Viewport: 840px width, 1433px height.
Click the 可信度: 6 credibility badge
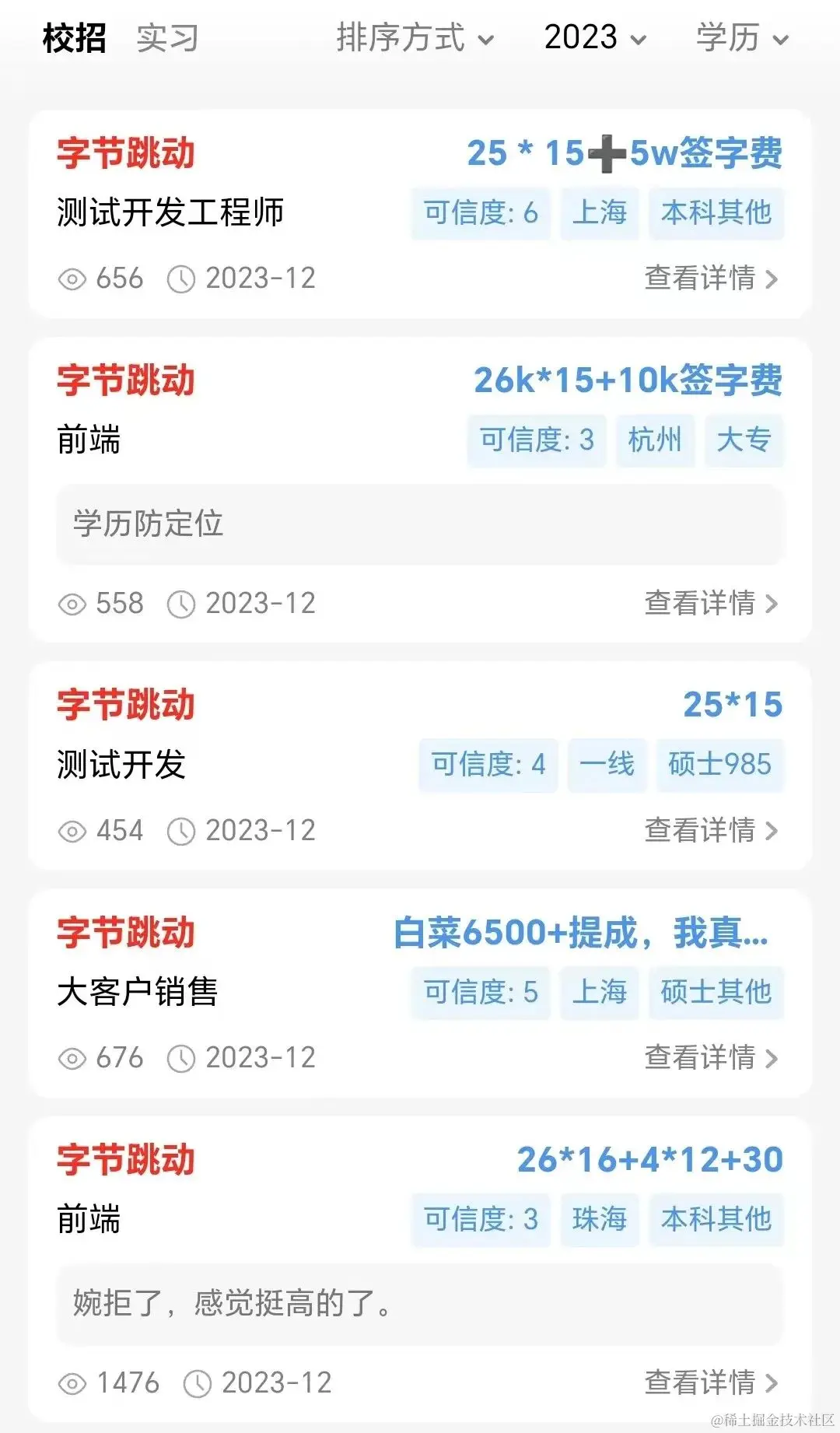[x=480, y=214]
